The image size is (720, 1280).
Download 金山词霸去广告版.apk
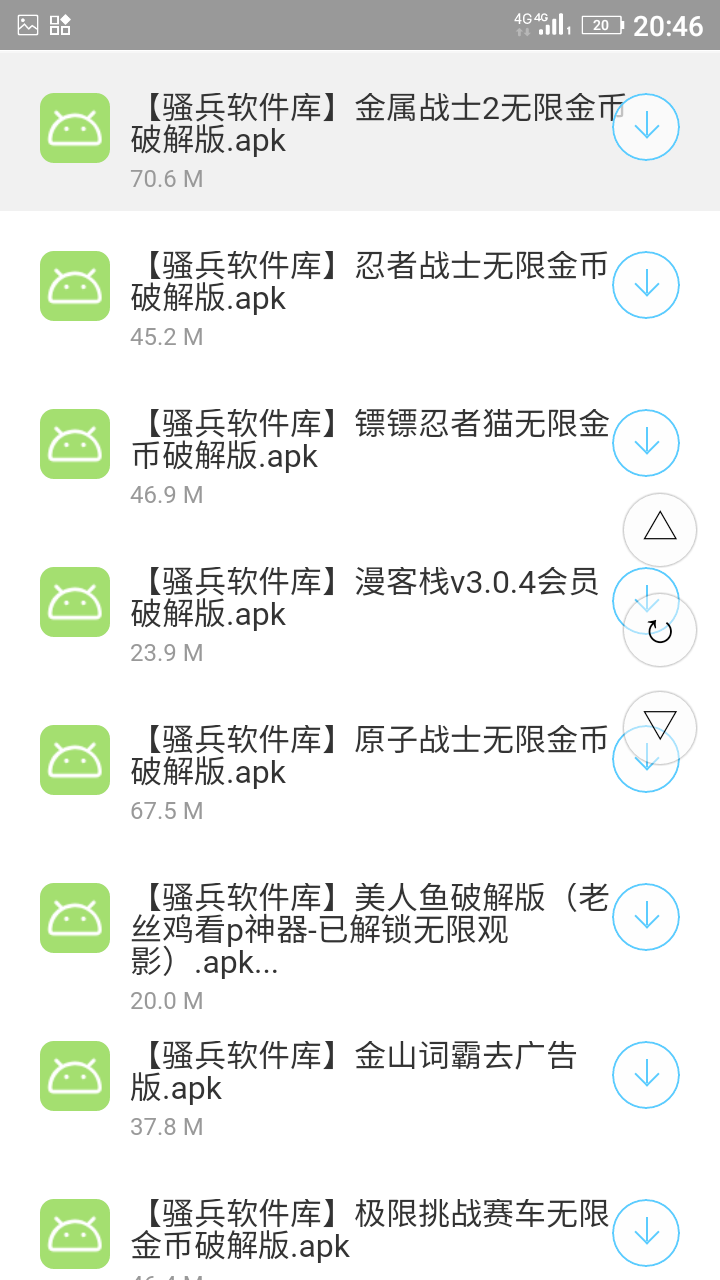click(x=646, y=1075)
